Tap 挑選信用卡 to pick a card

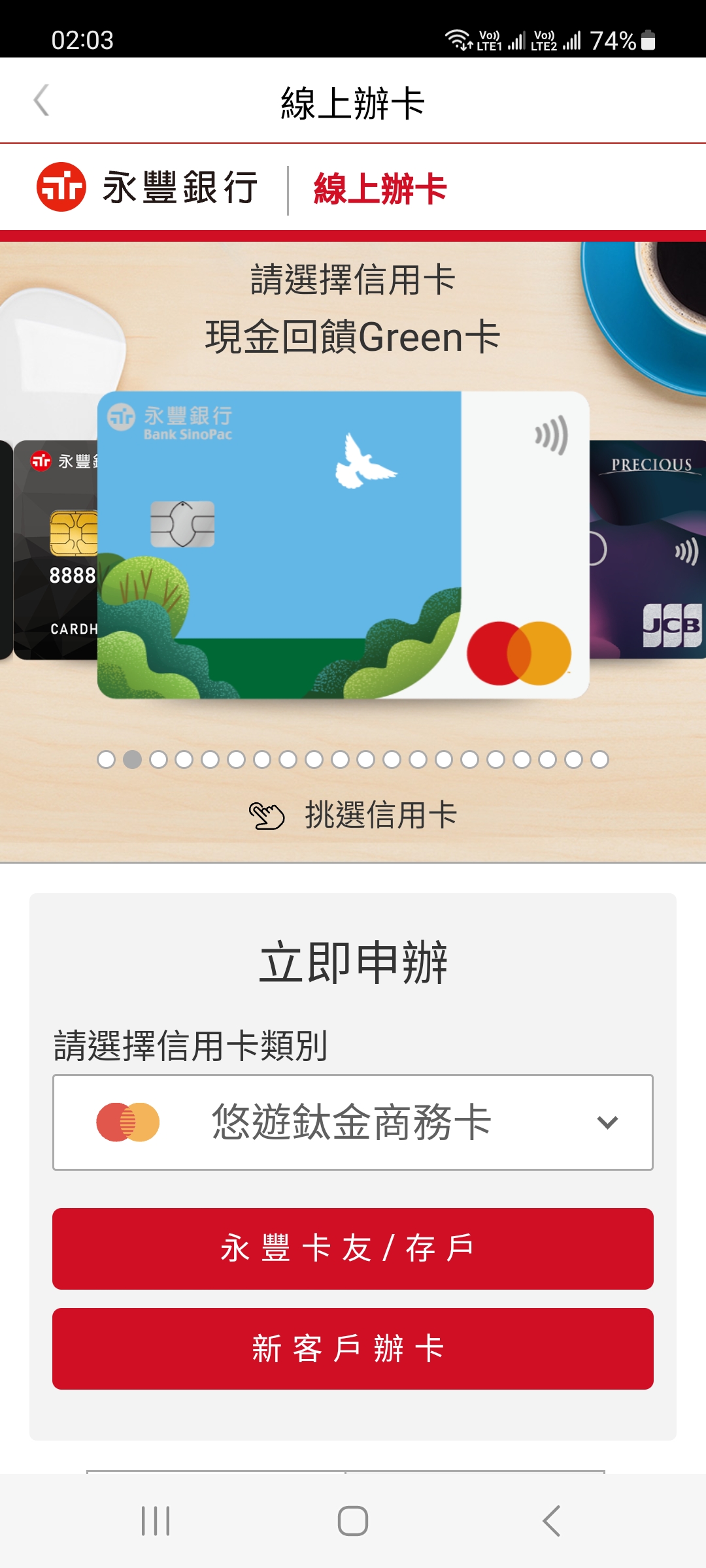353,815
